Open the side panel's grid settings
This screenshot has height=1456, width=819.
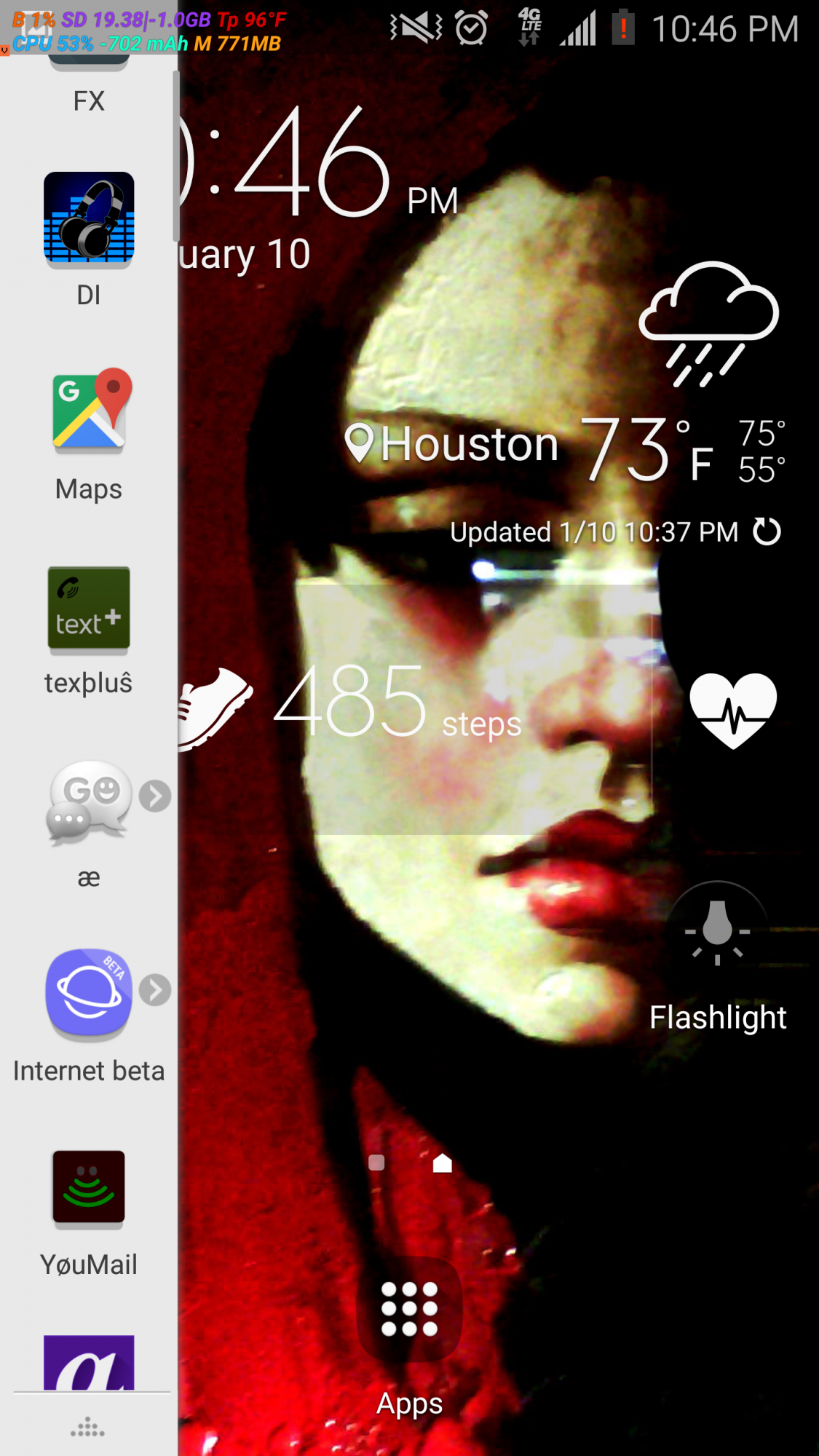click(88, 1427)
